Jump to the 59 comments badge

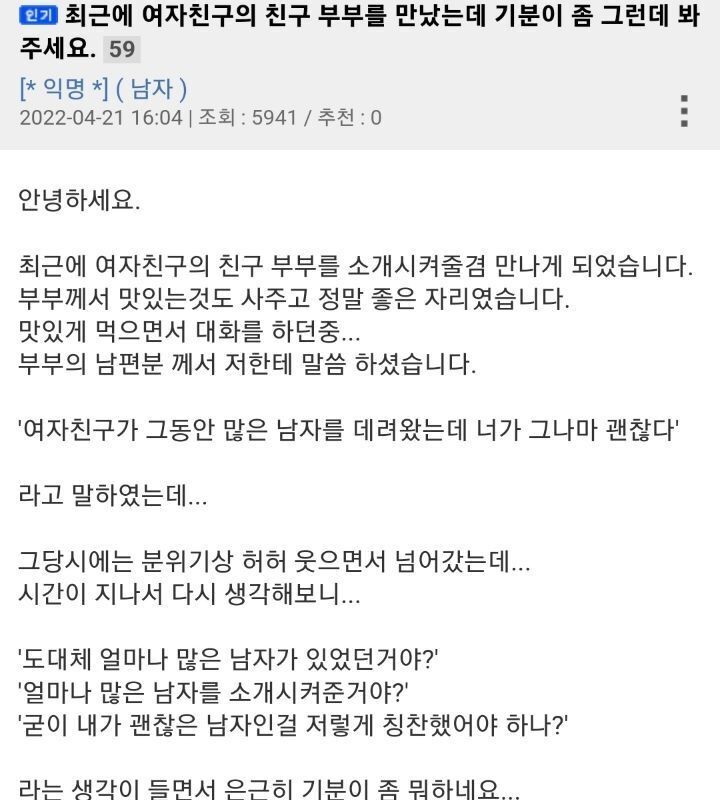pos(122,50)
